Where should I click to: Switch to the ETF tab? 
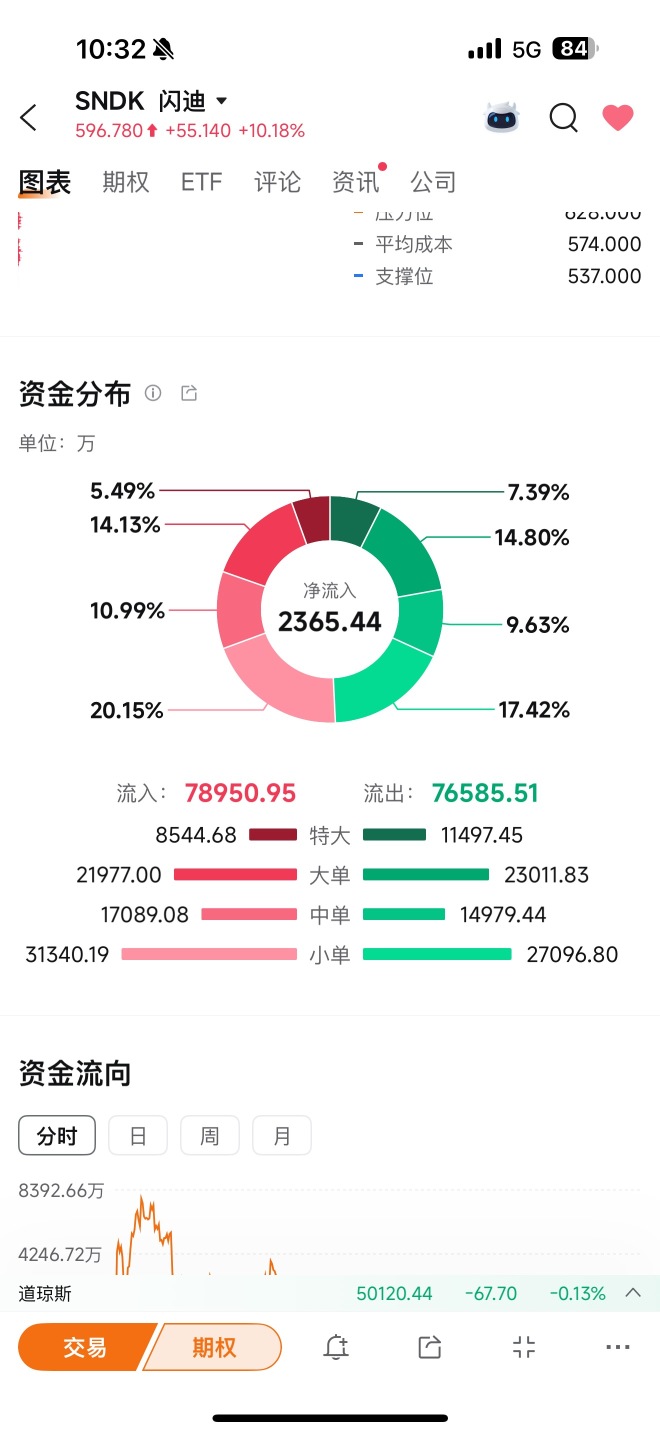tap(201, 182)
